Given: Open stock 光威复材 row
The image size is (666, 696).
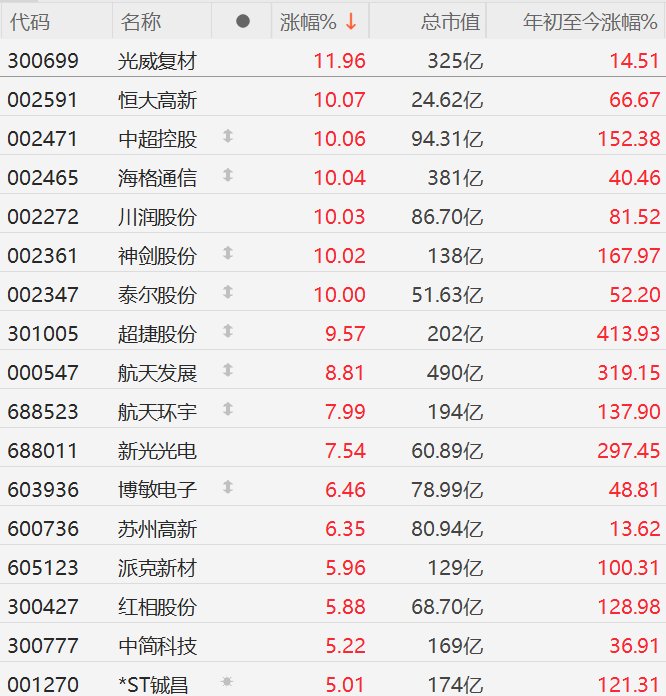Looking at the screenshot, I should coord(157,61).
